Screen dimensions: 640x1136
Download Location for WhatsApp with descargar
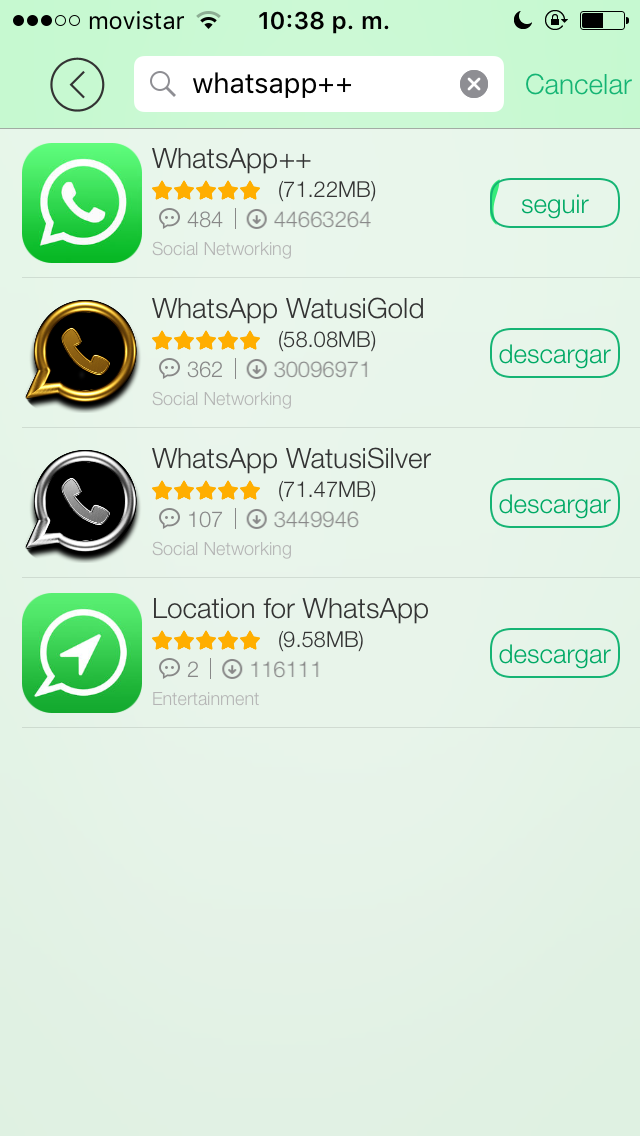(x=555, y=654)
